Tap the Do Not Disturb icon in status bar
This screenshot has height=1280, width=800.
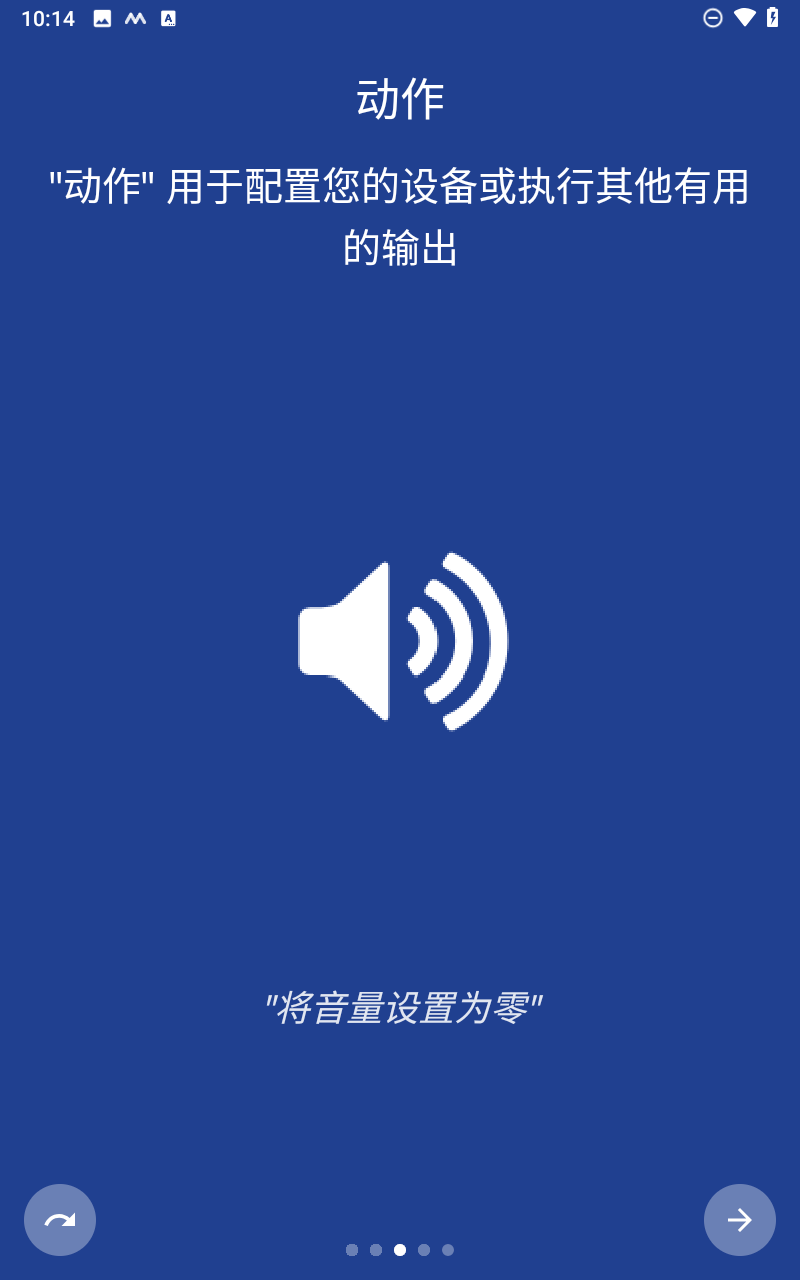click(x=713, y=17)
